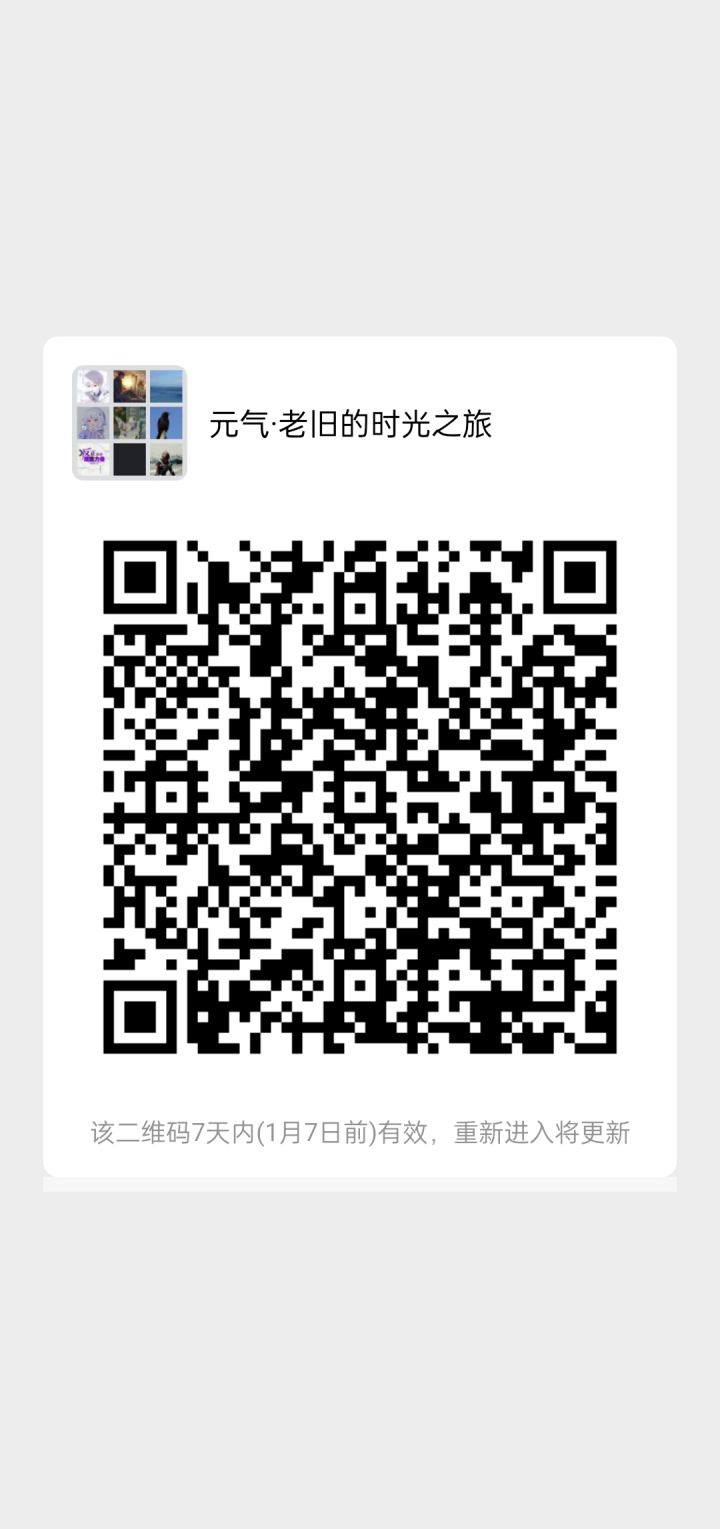720x1529 pixels.
Task: Tap the gray background above the card
Action: (360, 170)
